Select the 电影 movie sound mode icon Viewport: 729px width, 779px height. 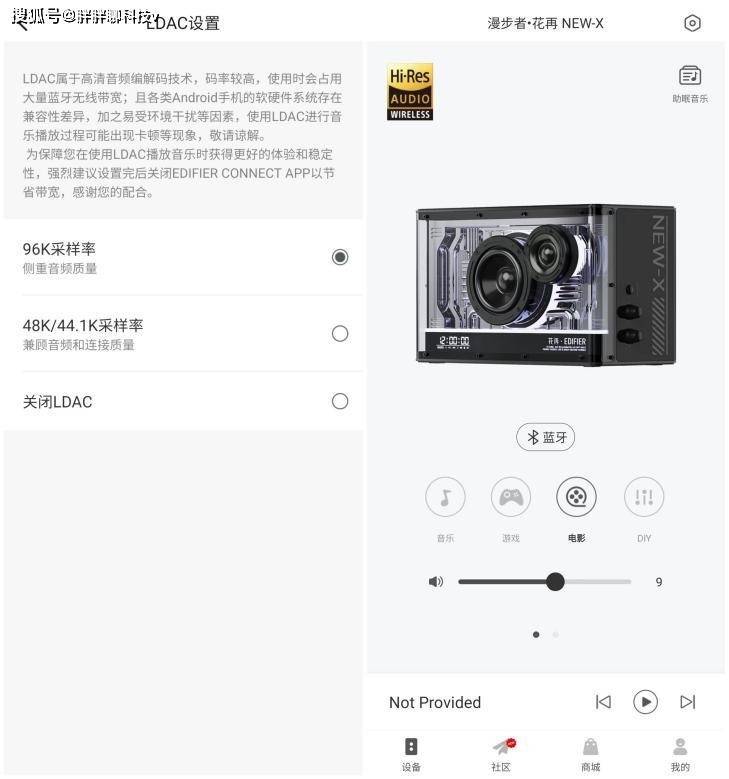576,497
